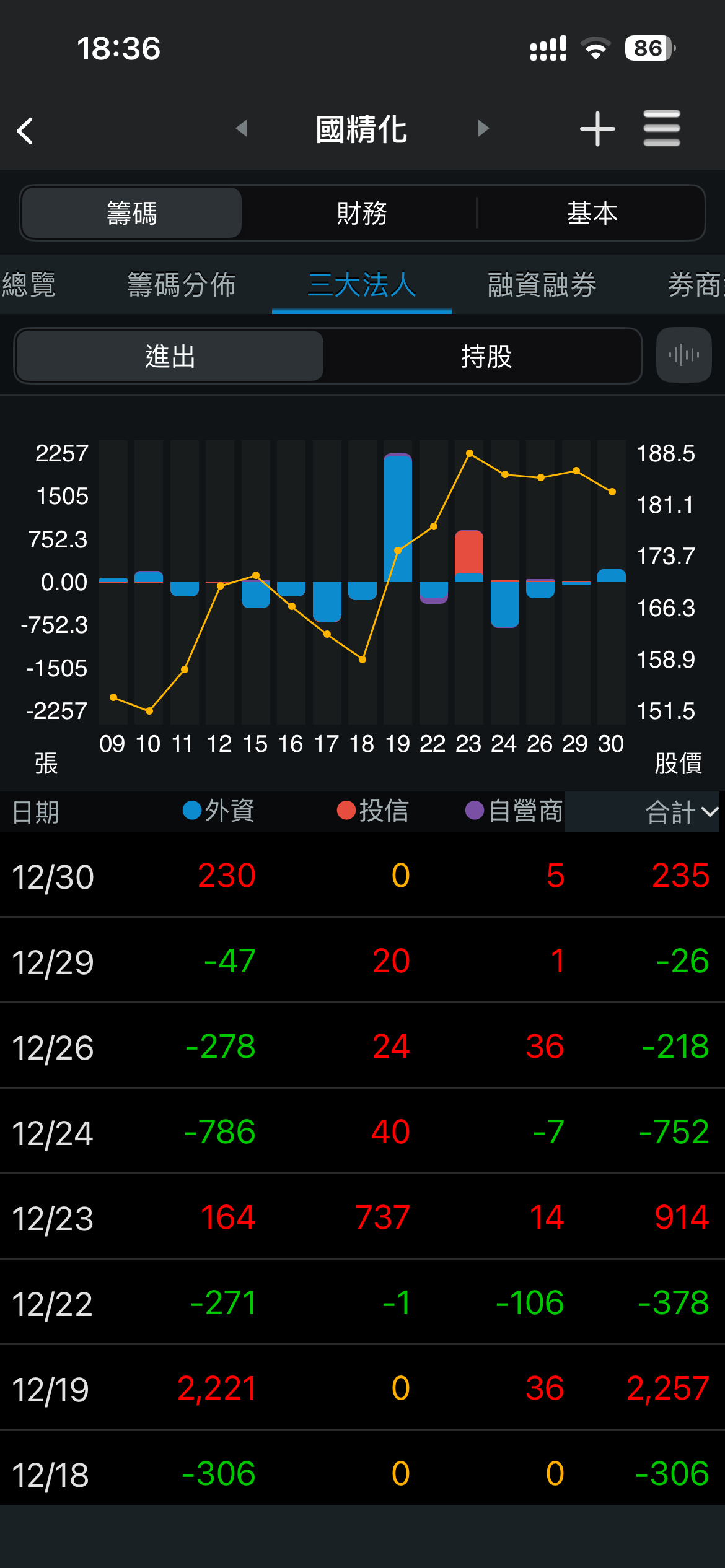Open the 總覽 sub-tab
The image size is (725, 1568).
[29, 285]
